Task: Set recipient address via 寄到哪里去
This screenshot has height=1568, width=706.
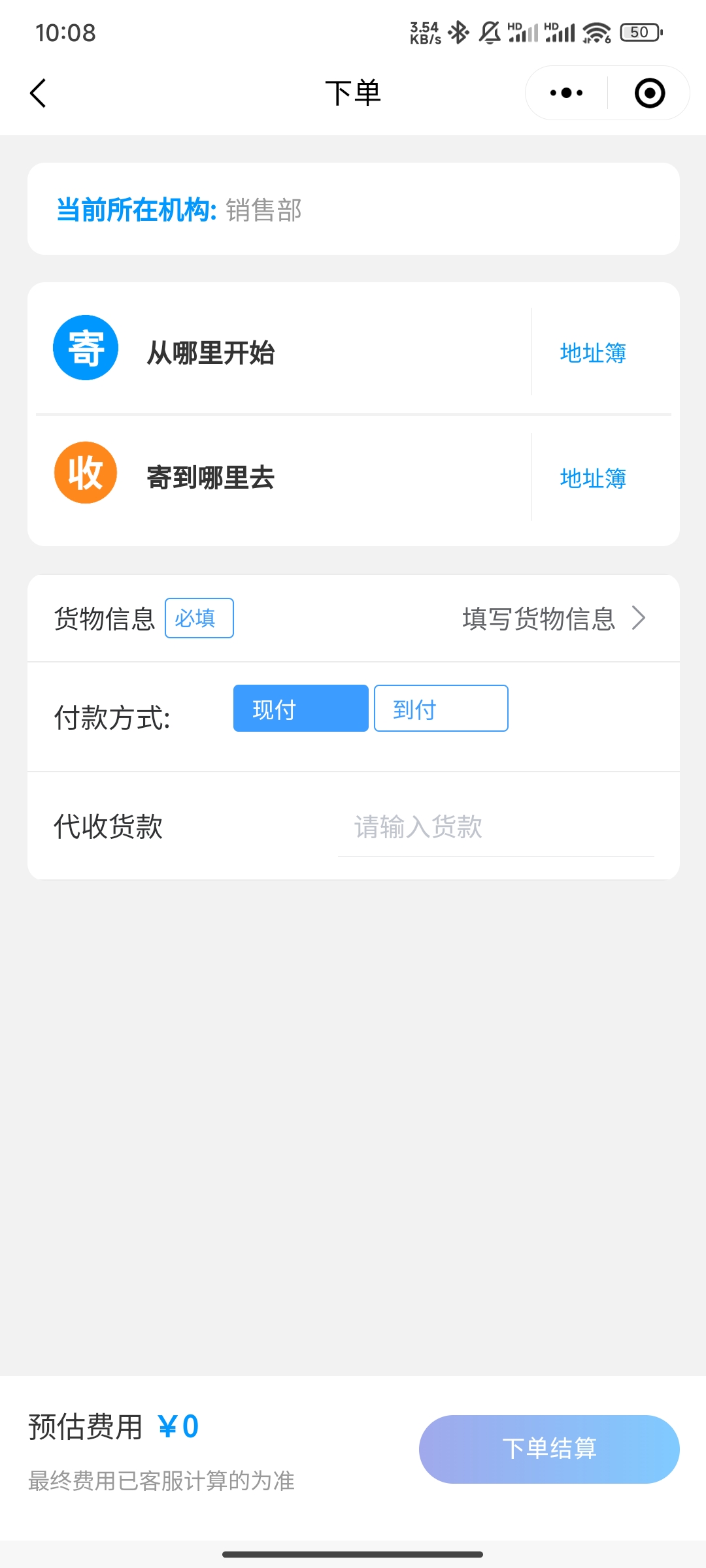Action: (x=210, y=478)
